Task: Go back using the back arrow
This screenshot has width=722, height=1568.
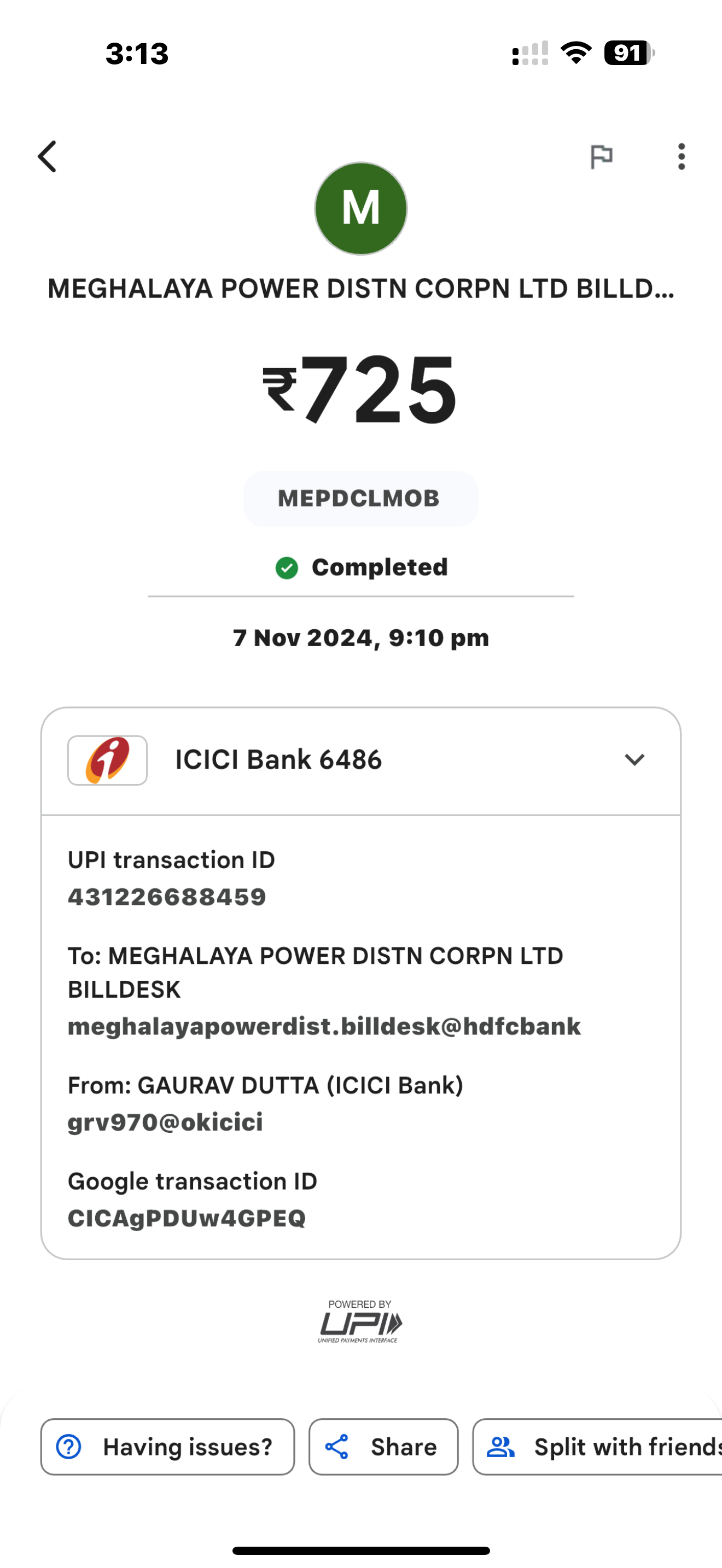Action: 47,156
